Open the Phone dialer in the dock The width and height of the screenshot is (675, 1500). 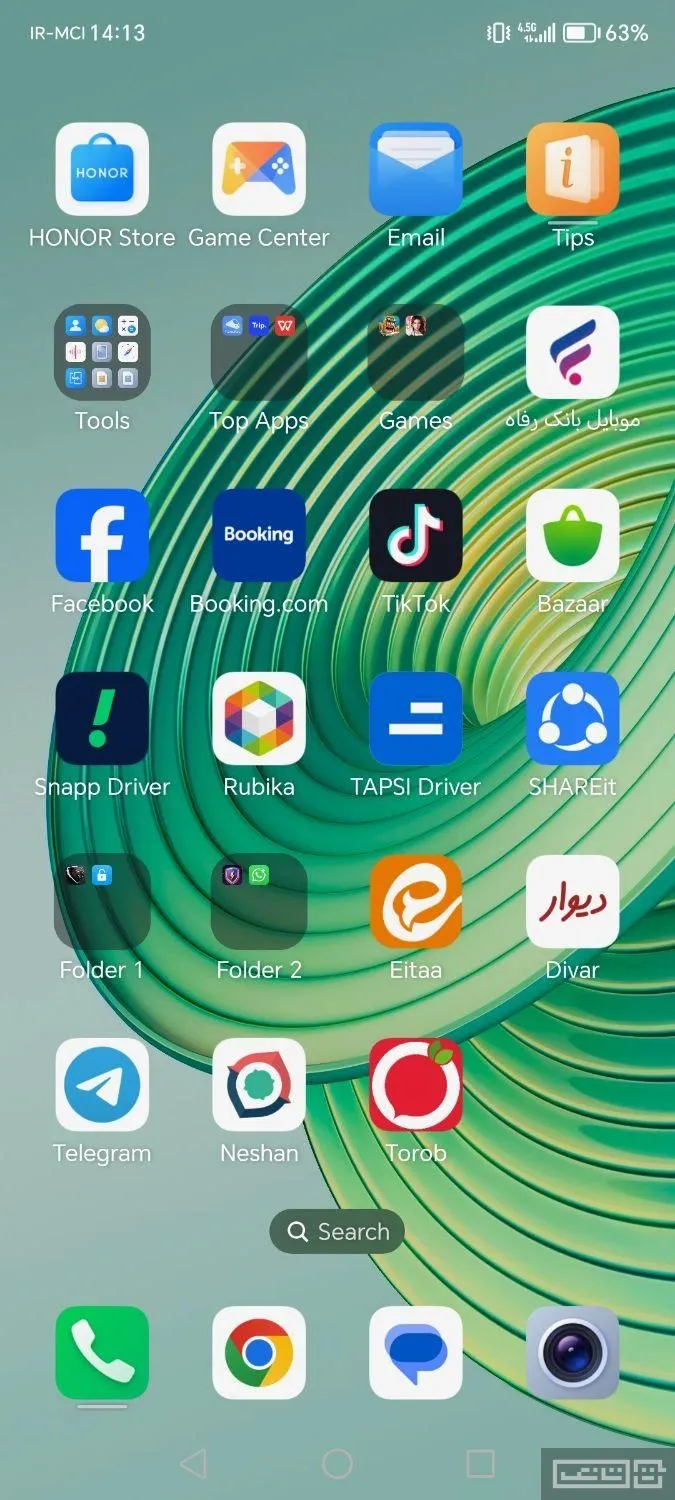102,1353
